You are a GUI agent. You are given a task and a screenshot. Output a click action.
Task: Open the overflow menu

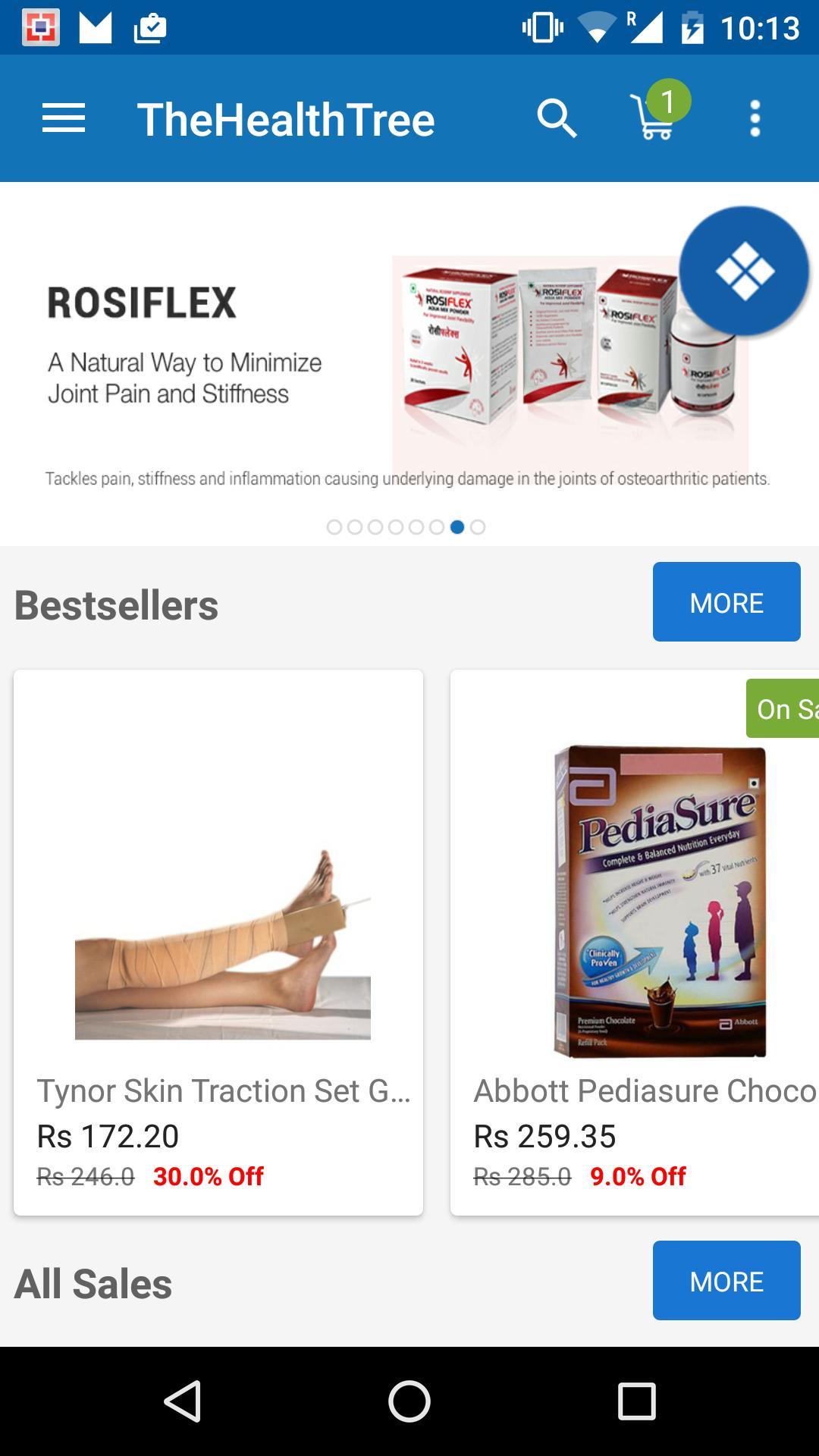(x=755, y=119)
